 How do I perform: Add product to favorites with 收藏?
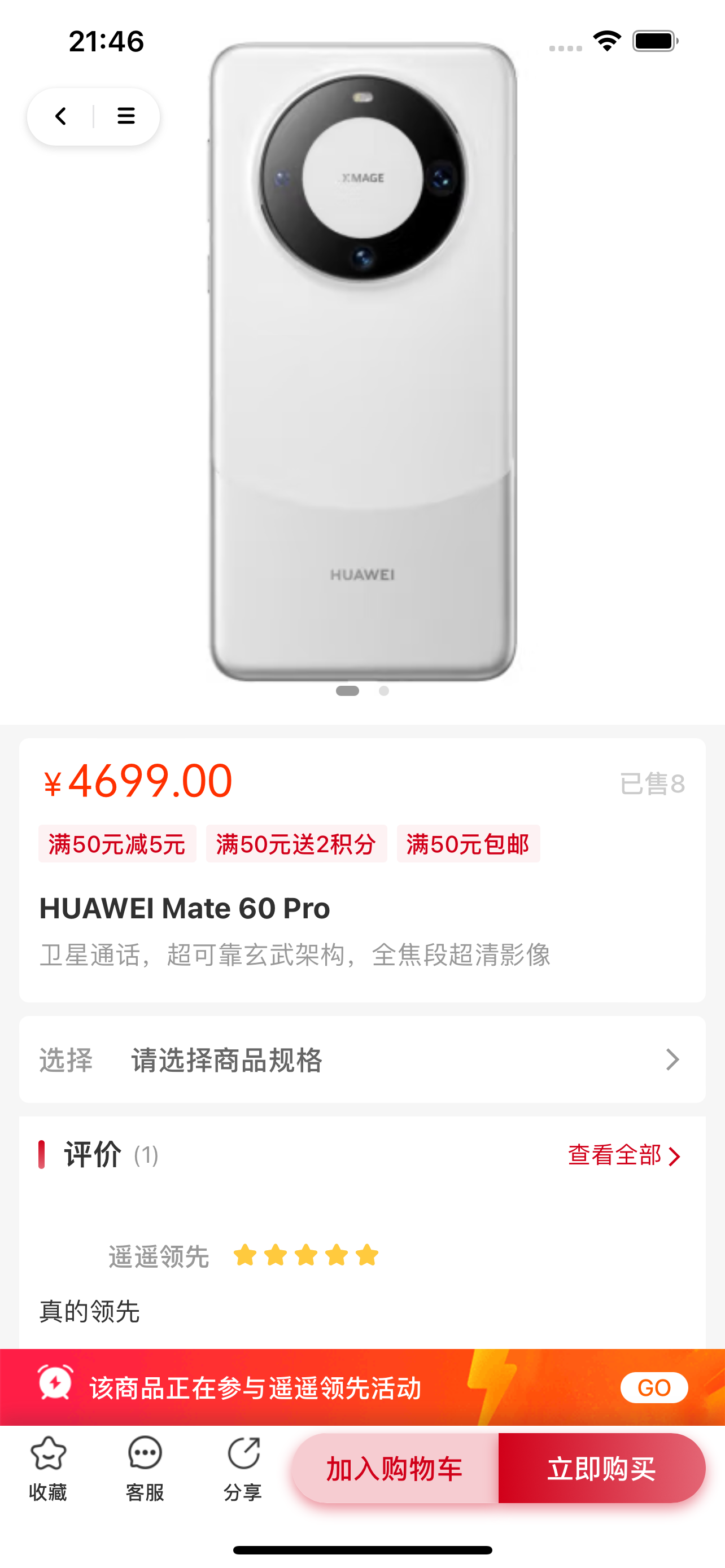point(48,1468)
